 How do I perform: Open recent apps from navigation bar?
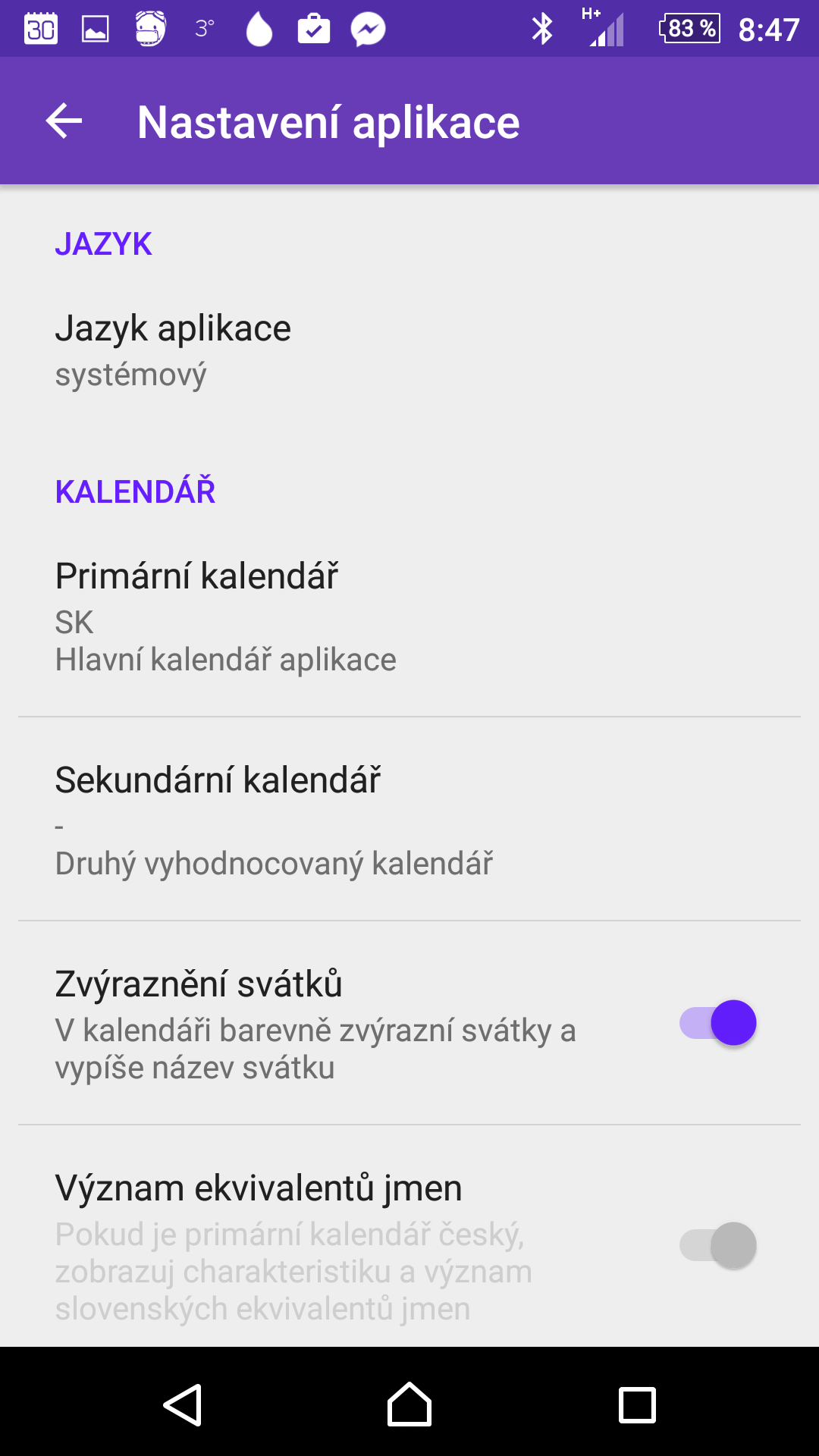(x=637, y=1404)
